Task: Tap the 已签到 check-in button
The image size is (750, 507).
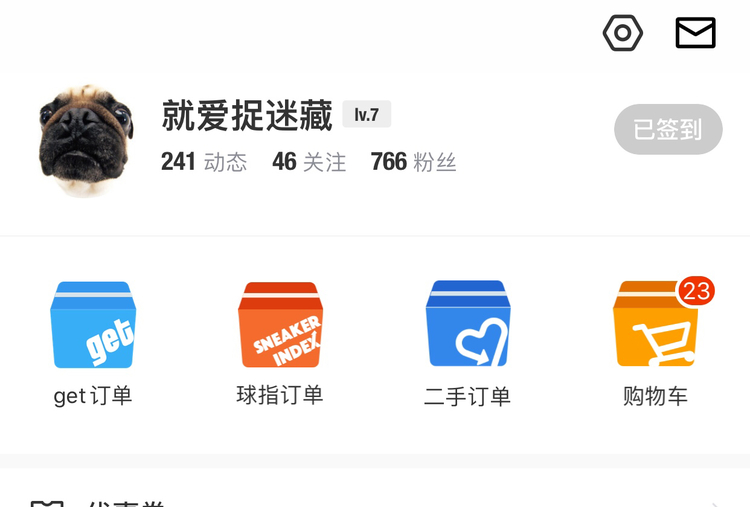Action: (668, 129)
